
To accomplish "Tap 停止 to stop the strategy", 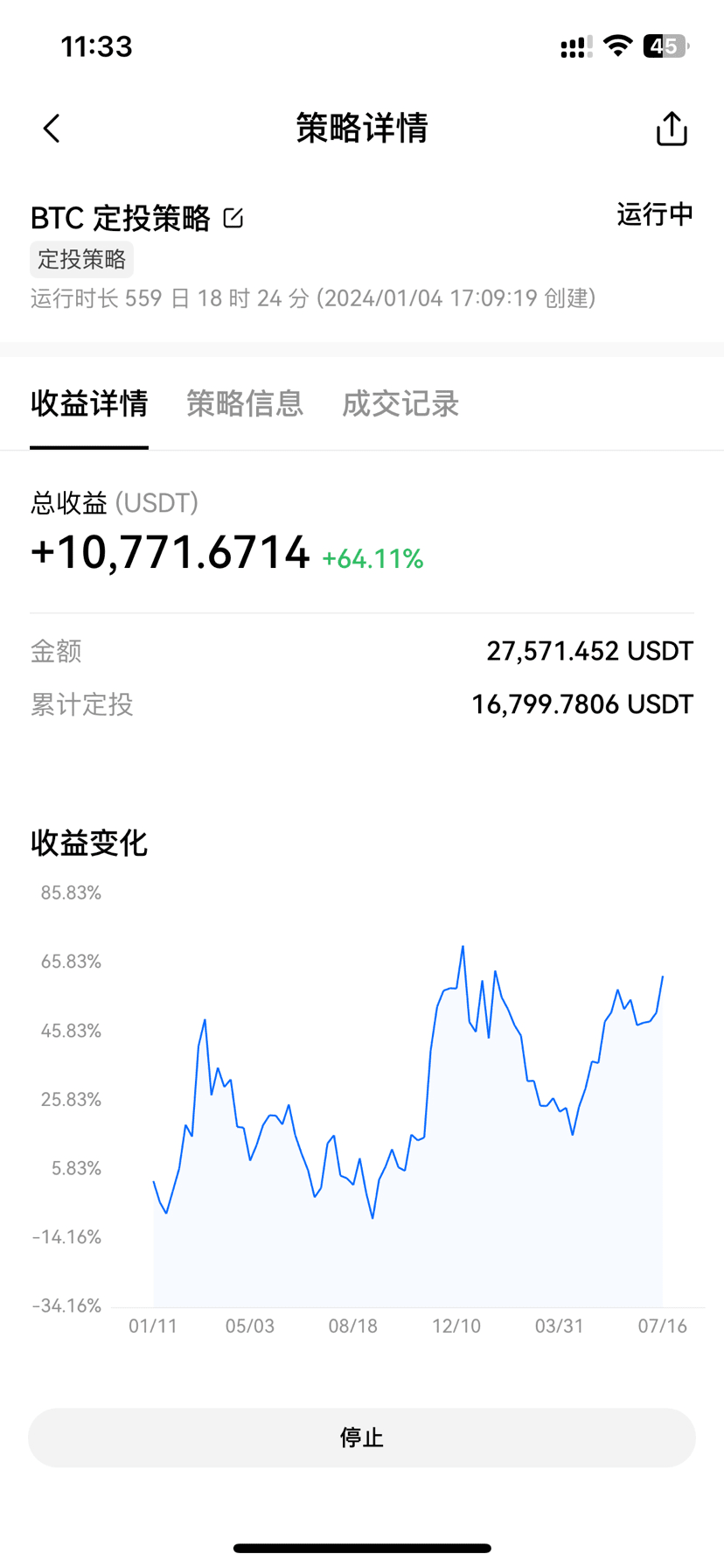I will 362,1437.
